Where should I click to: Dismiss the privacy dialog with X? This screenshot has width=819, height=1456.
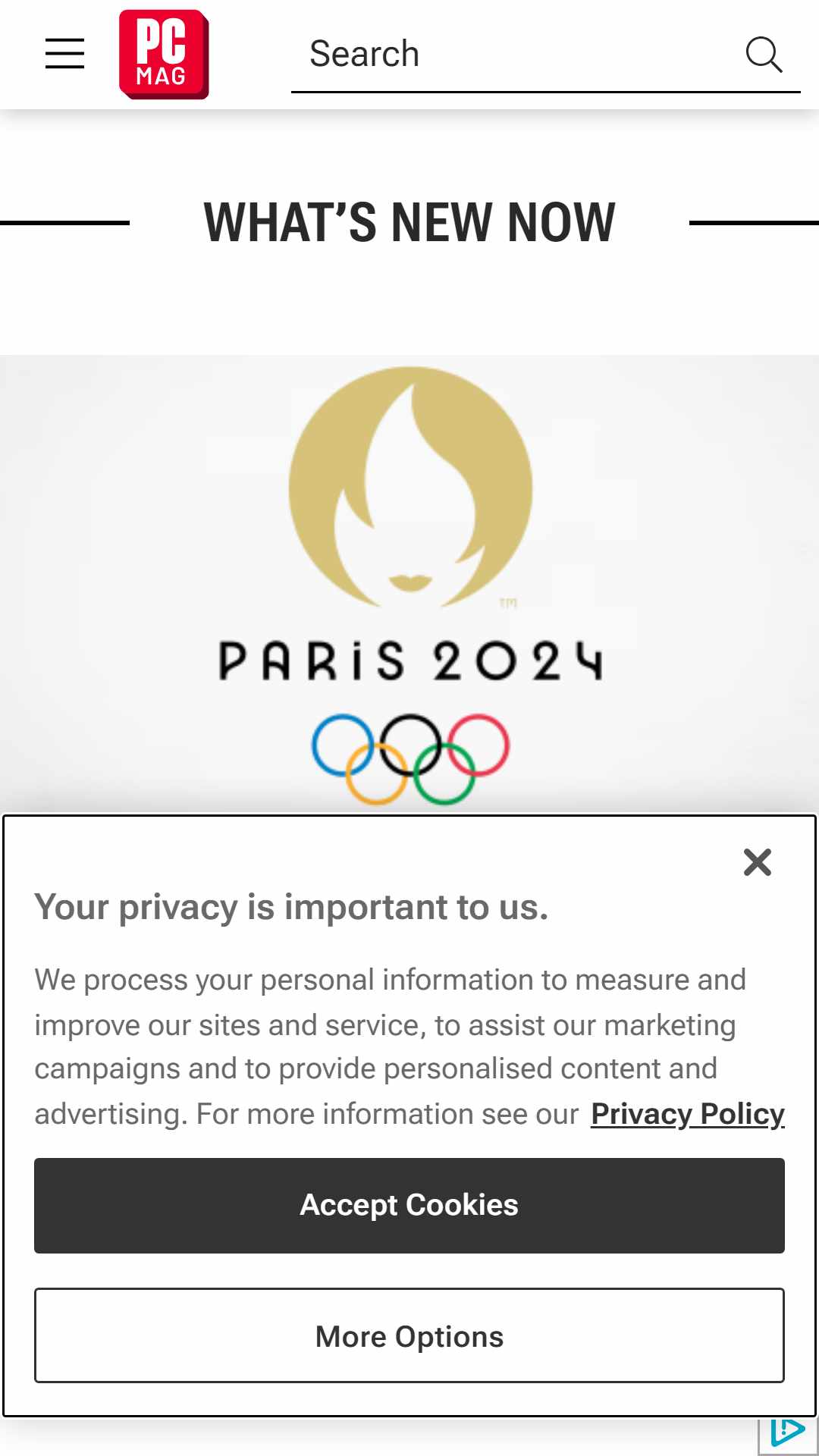pos(757,862)
